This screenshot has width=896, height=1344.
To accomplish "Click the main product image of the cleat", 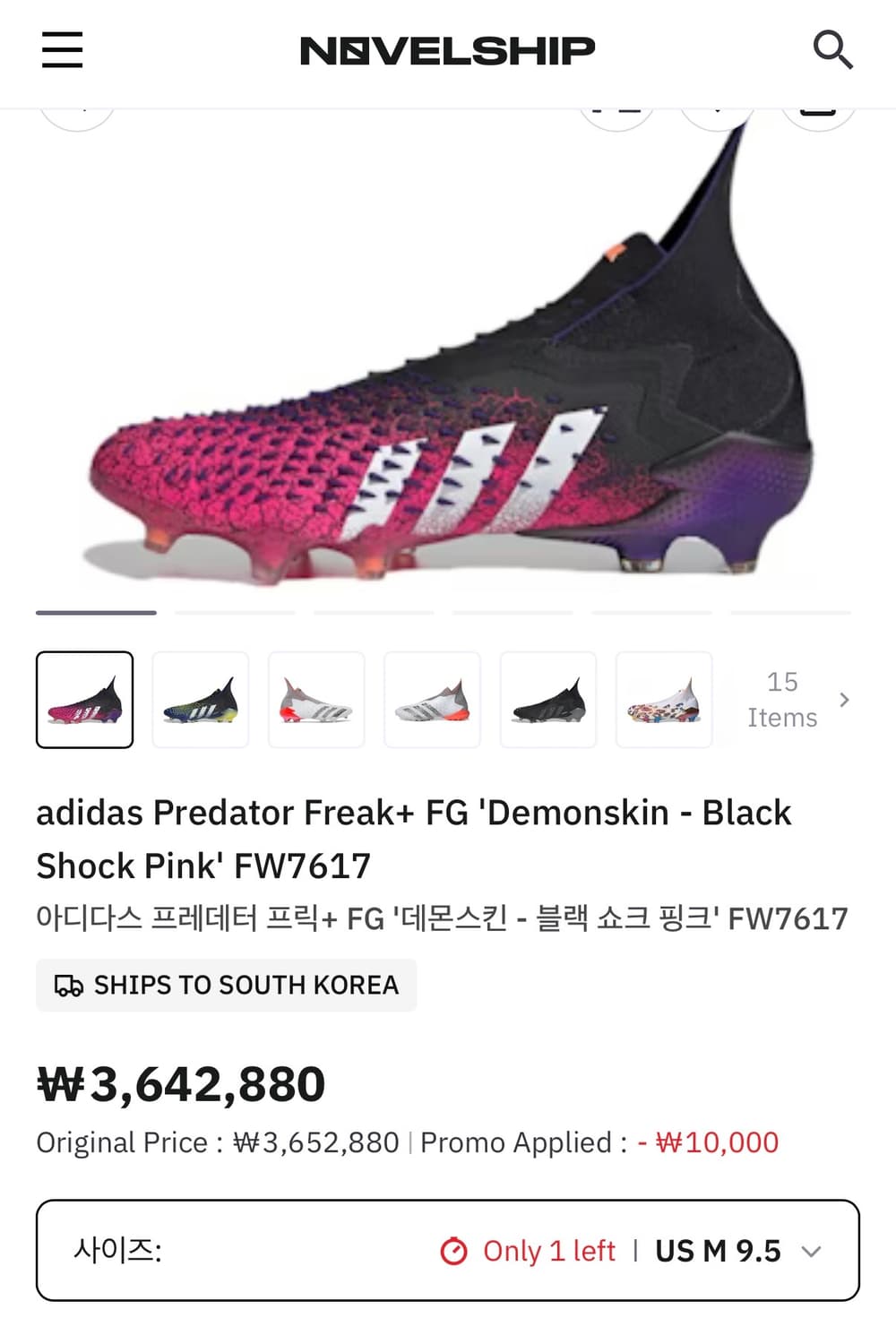I will click(448, 358).
